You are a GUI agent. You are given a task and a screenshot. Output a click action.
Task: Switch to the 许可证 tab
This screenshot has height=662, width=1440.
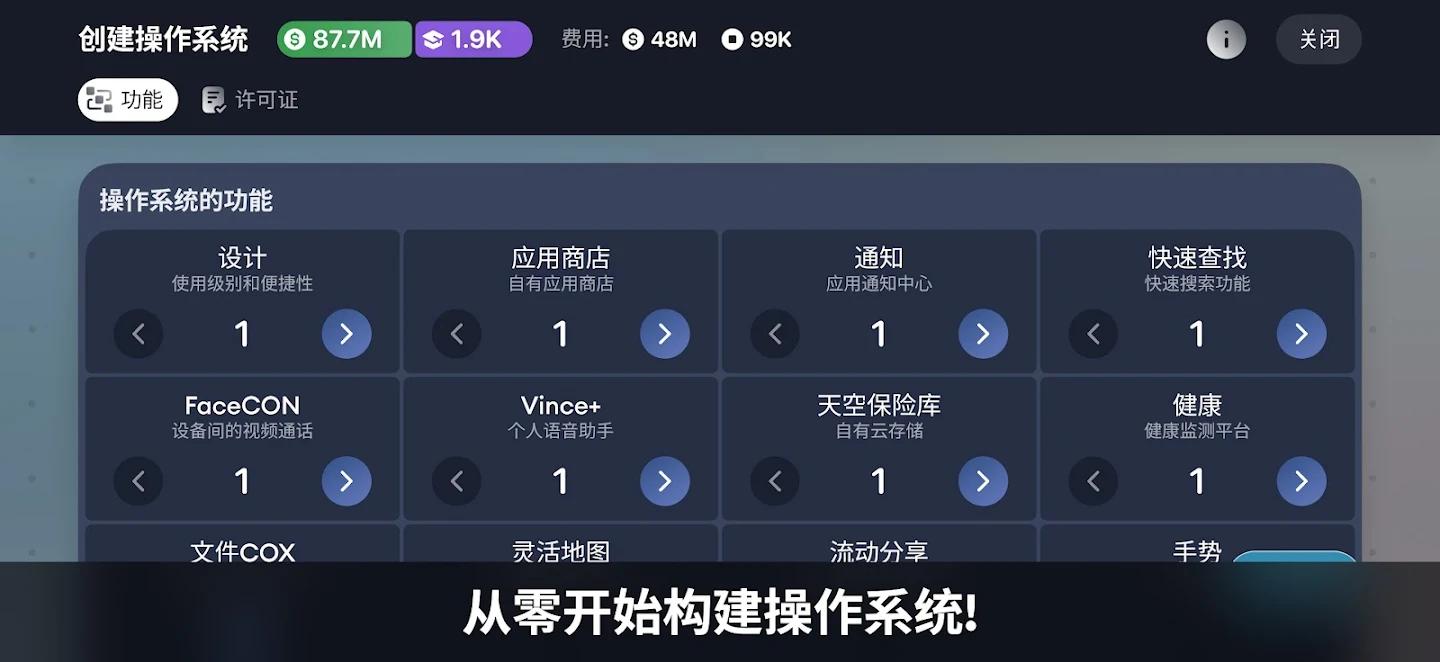pyautogui.click(x=251, y=100)
